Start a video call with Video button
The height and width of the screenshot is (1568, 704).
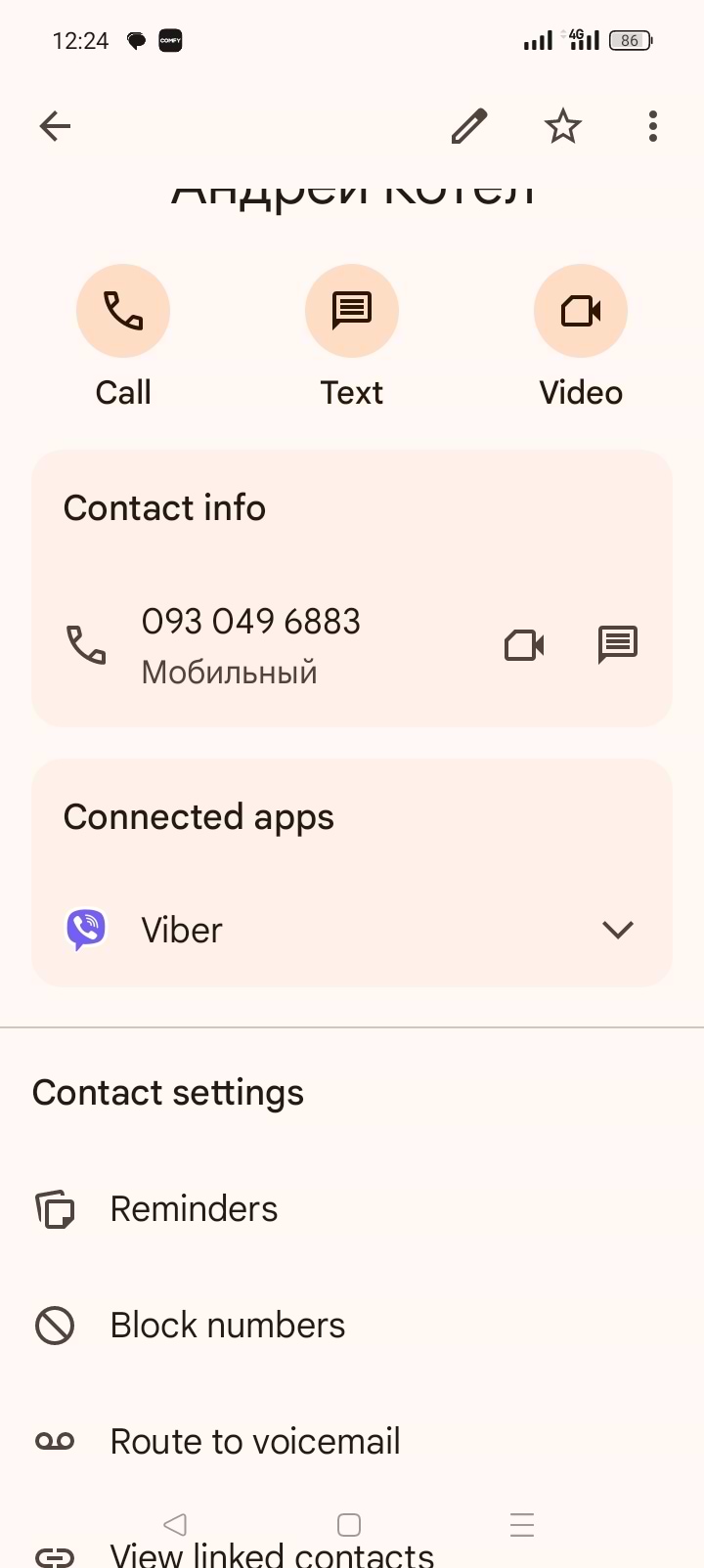(x=581, y=311)
